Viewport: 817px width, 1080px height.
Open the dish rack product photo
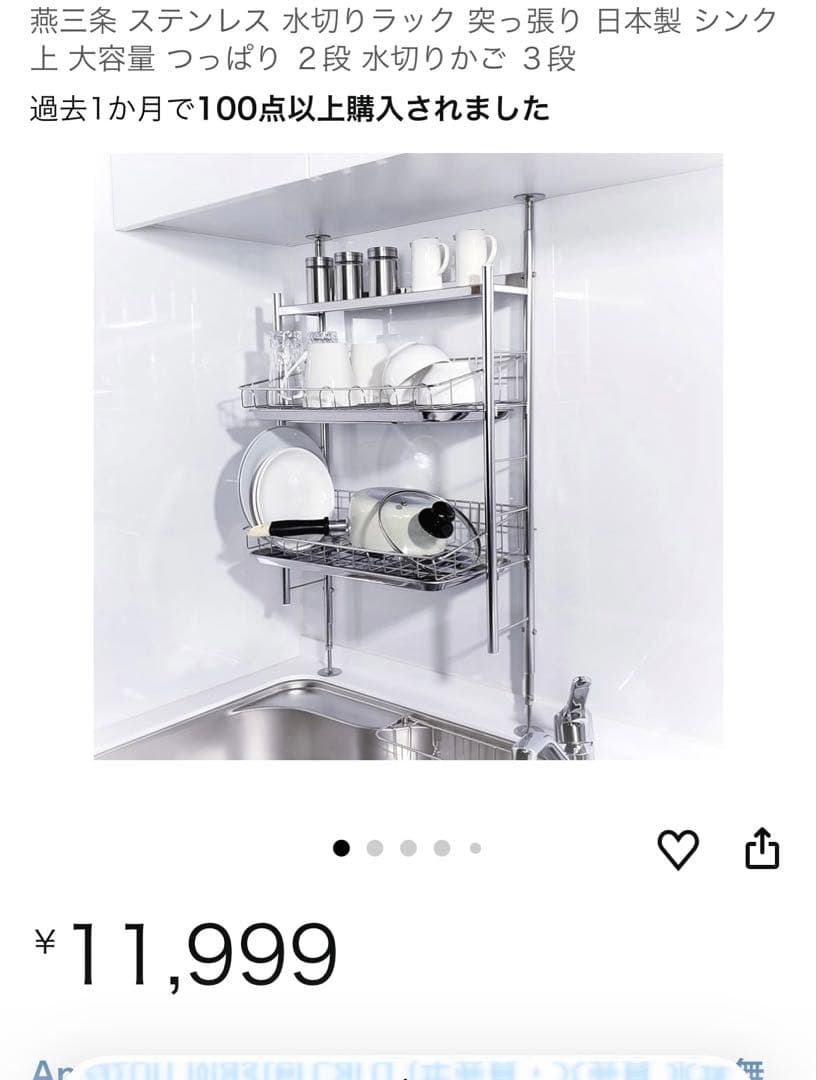tap(408, 456)
